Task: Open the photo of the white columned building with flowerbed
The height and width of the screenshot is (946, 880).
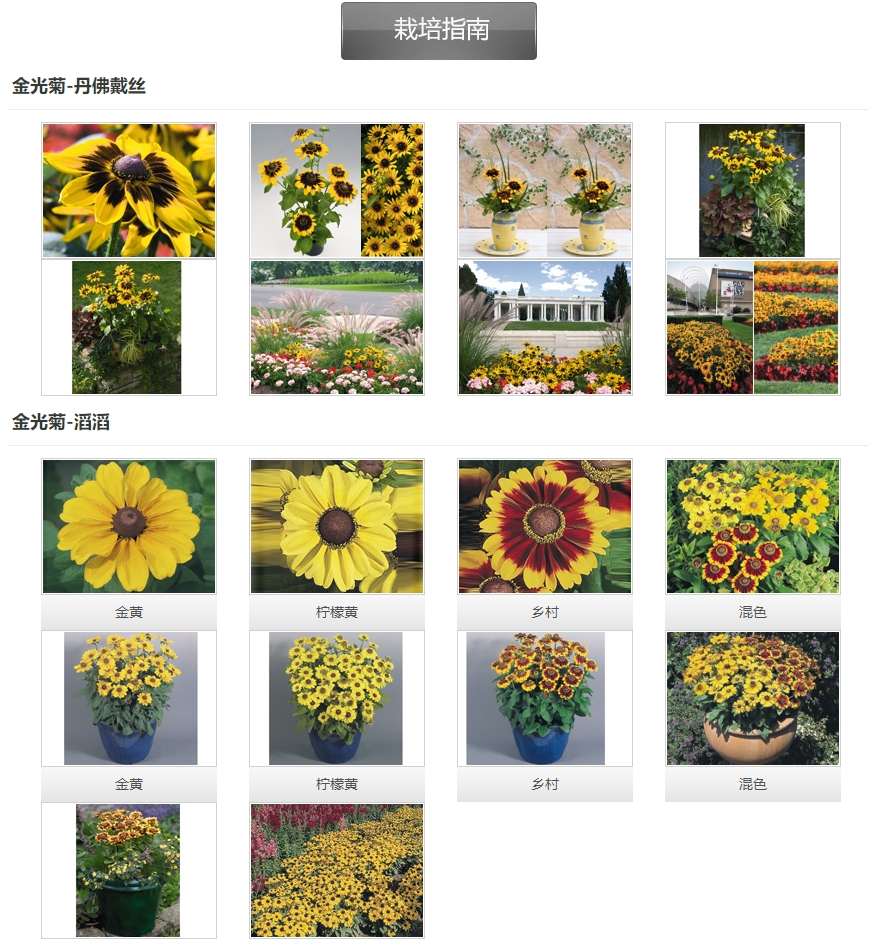Action: point(545,327)
